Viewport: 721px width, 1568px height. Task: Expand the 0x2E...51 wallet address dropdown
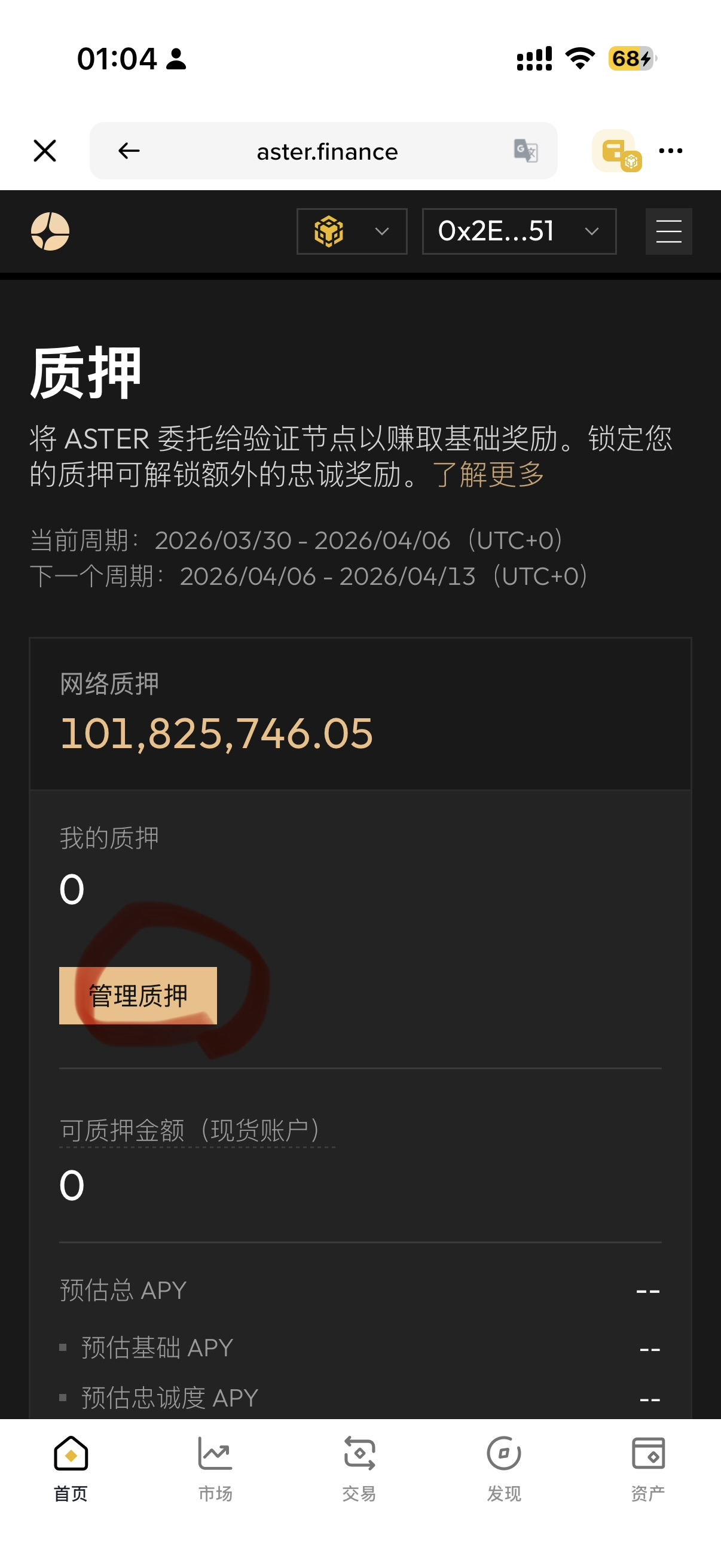[x=518, y=231]
